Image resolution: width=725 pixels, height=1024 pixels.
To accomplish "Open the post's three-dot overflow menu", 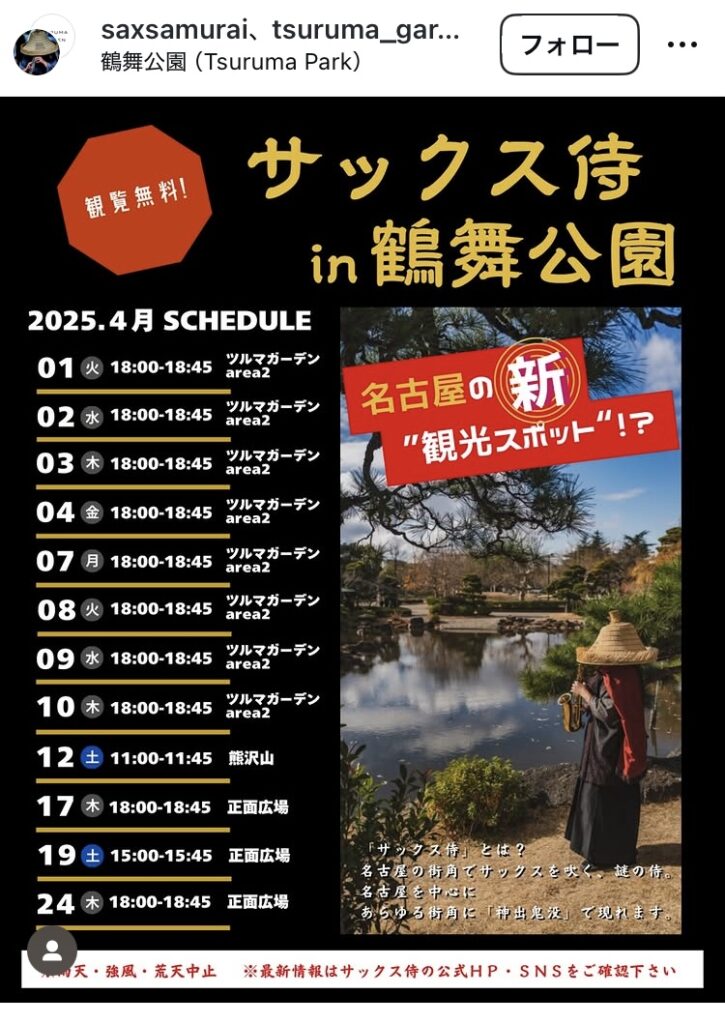I will (682, 45).
